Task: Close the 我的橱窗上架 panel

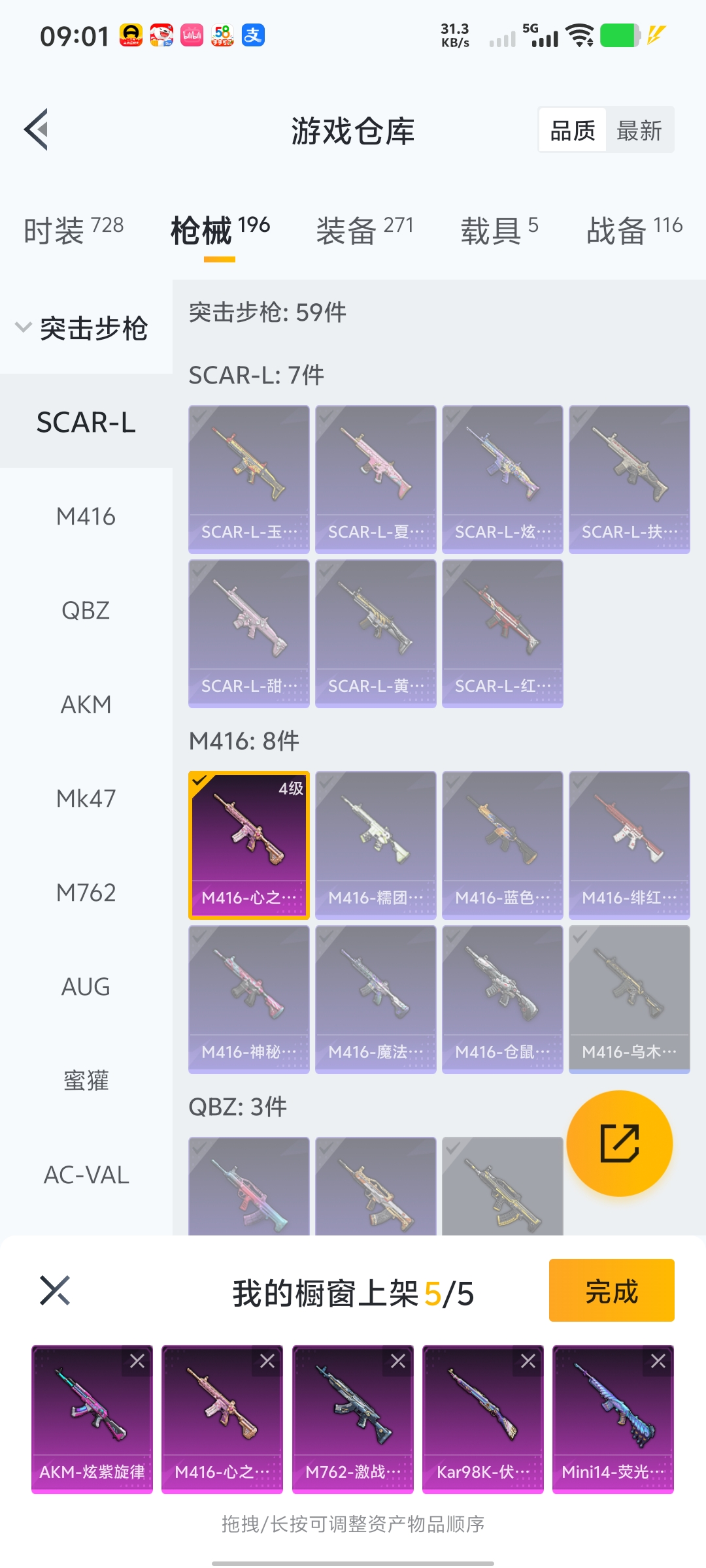Action: coord(55,1290)
